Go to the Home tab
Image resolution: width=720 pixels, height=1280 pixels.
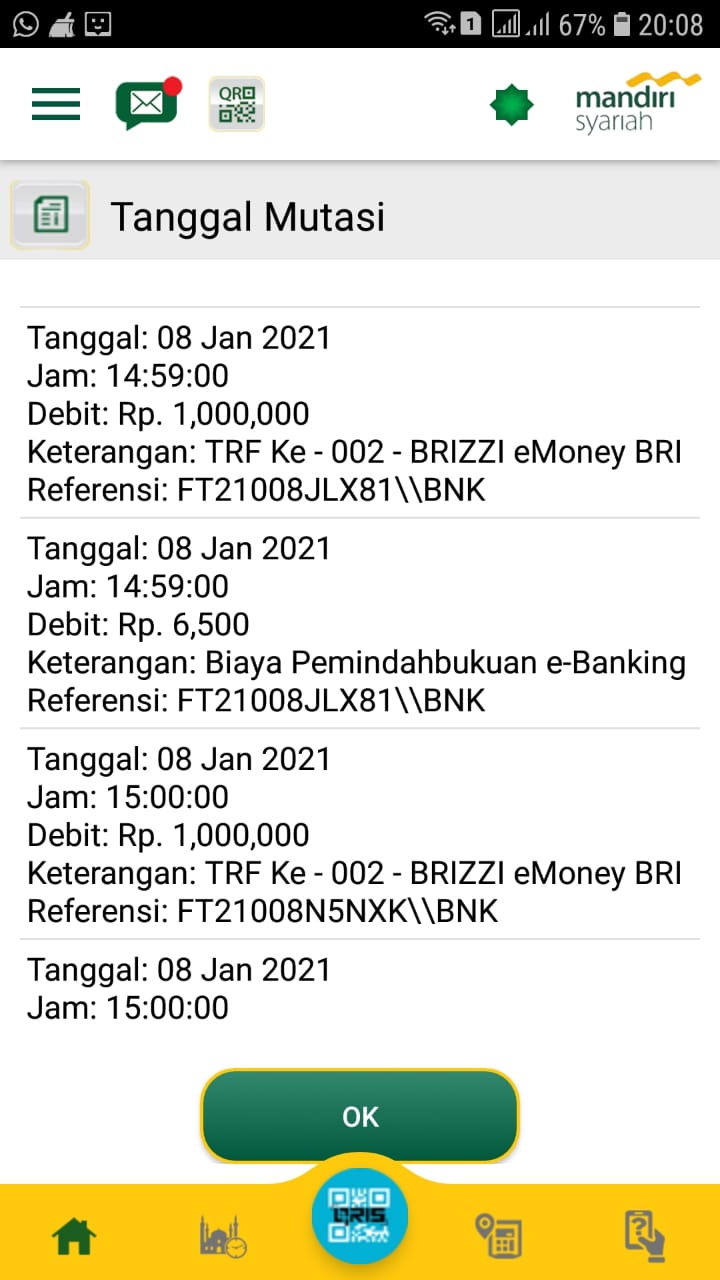click(x=75, y=1238)
